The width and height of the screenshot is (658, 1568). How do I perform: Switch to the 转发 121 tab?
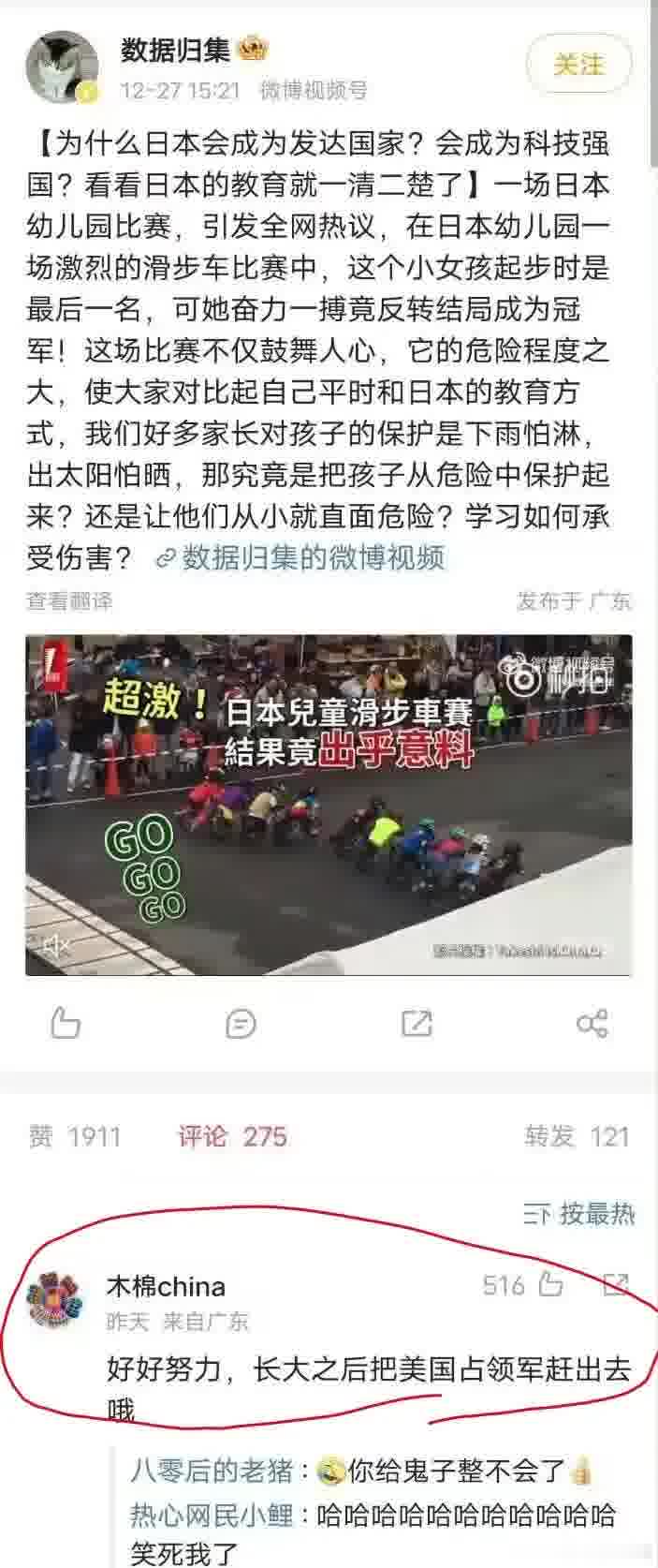click(577, 1136)
